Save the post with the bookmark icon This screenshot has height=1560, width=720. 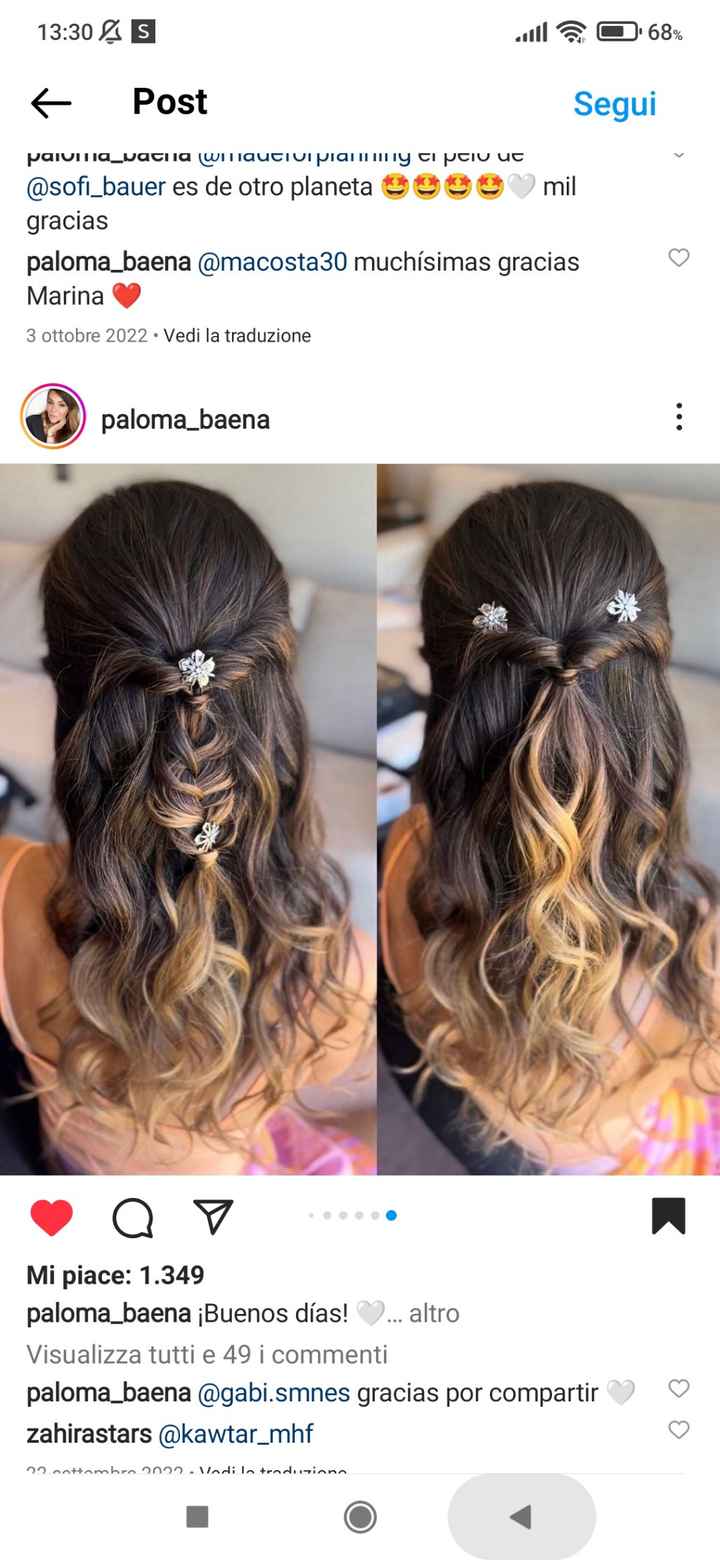coord(667,1216)
